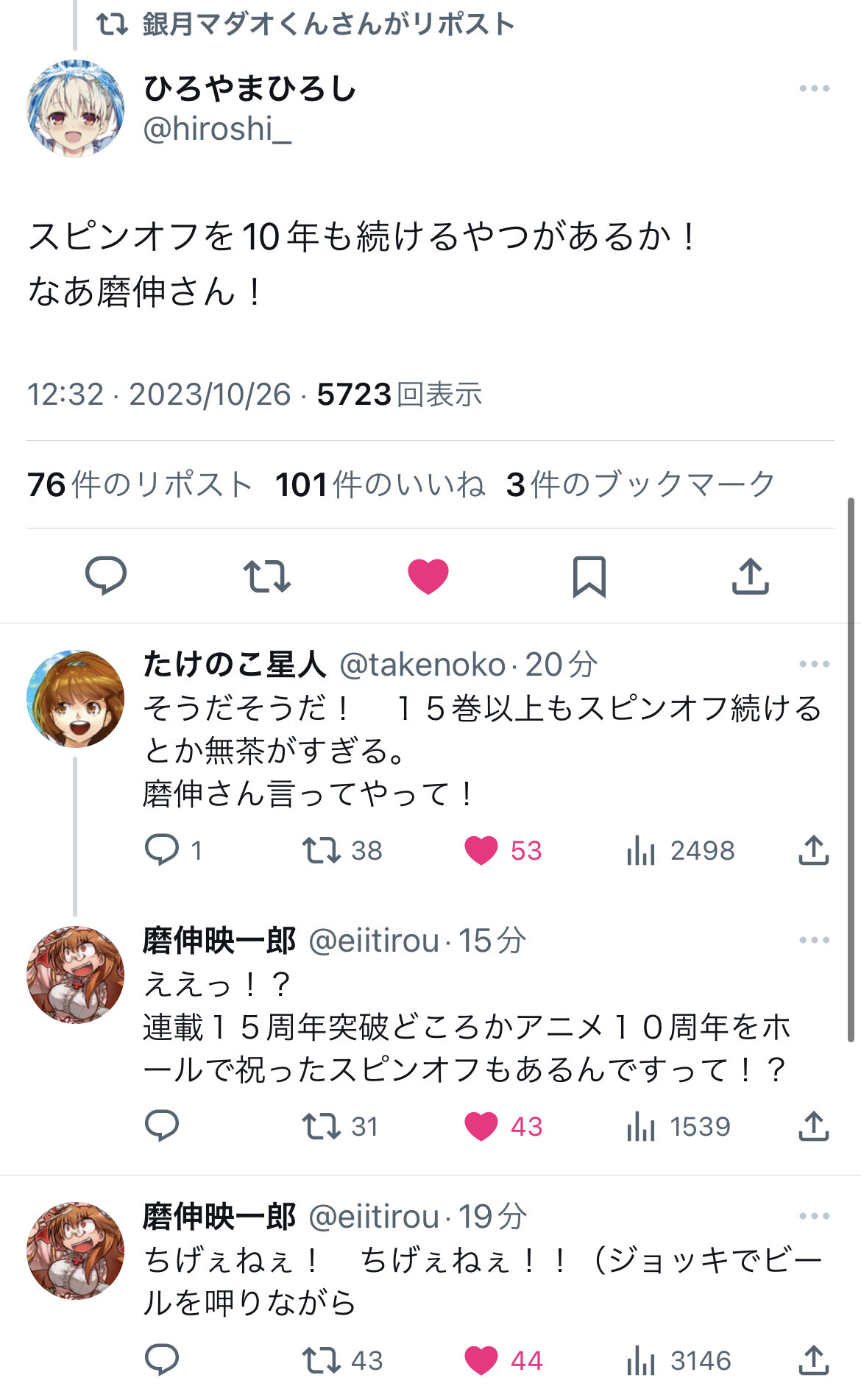The image size is (861, 1400).
Task: Tap the heart with 44 likes
Action: 481,1360
